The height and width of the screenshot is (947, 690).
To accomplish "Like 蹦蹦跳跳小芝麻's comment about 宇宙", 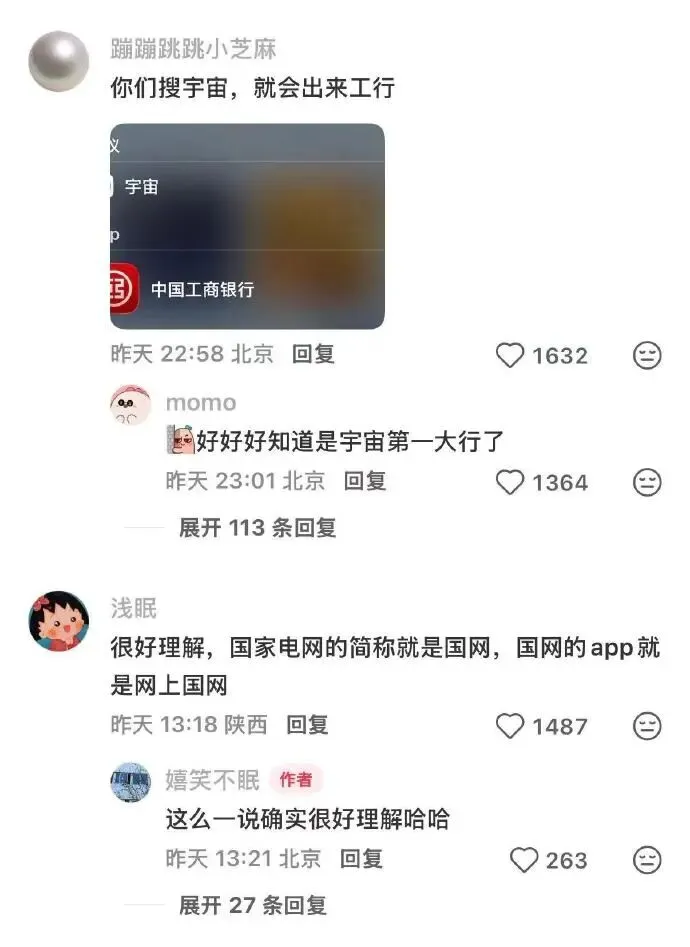I will tap(510, 356).
